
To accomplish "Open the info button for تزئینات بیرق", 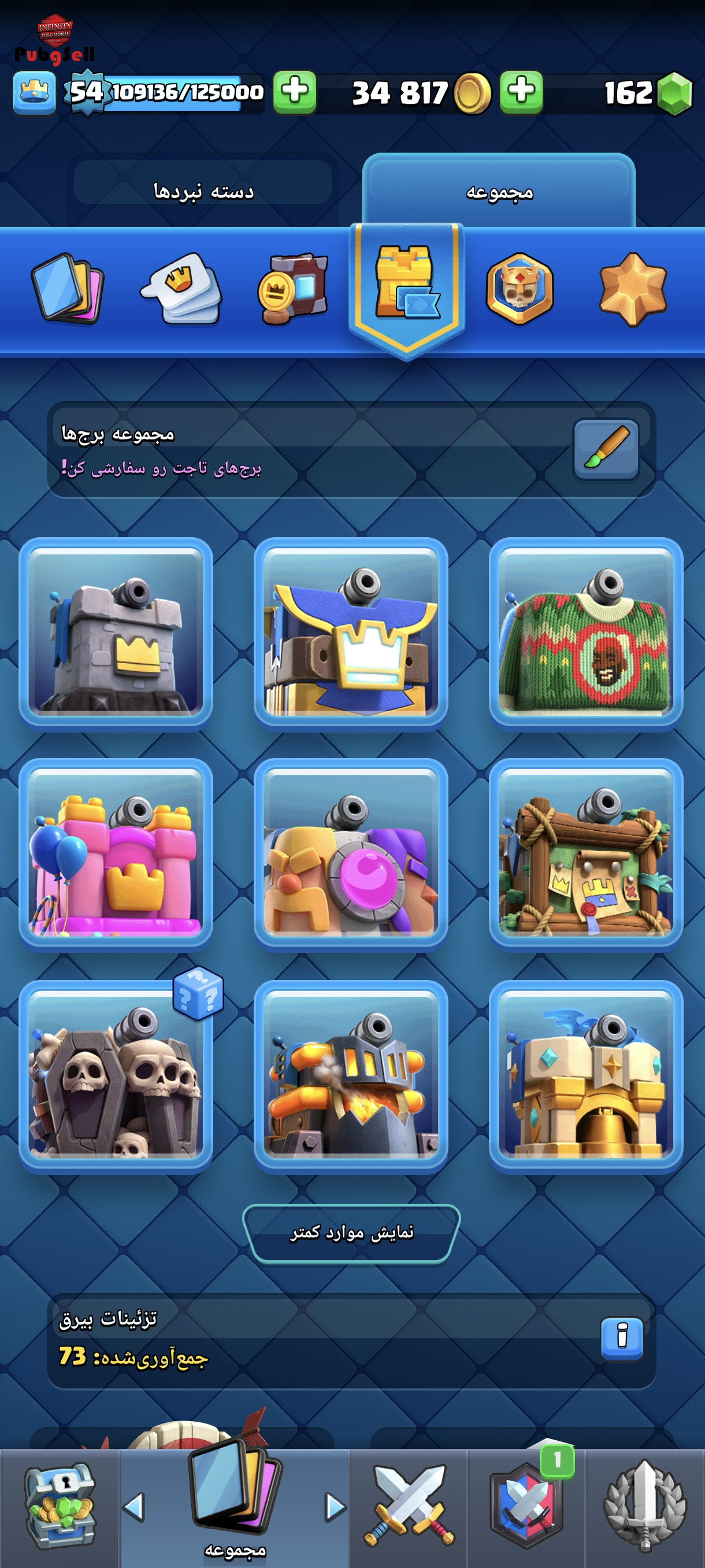I will point(622,1338).
